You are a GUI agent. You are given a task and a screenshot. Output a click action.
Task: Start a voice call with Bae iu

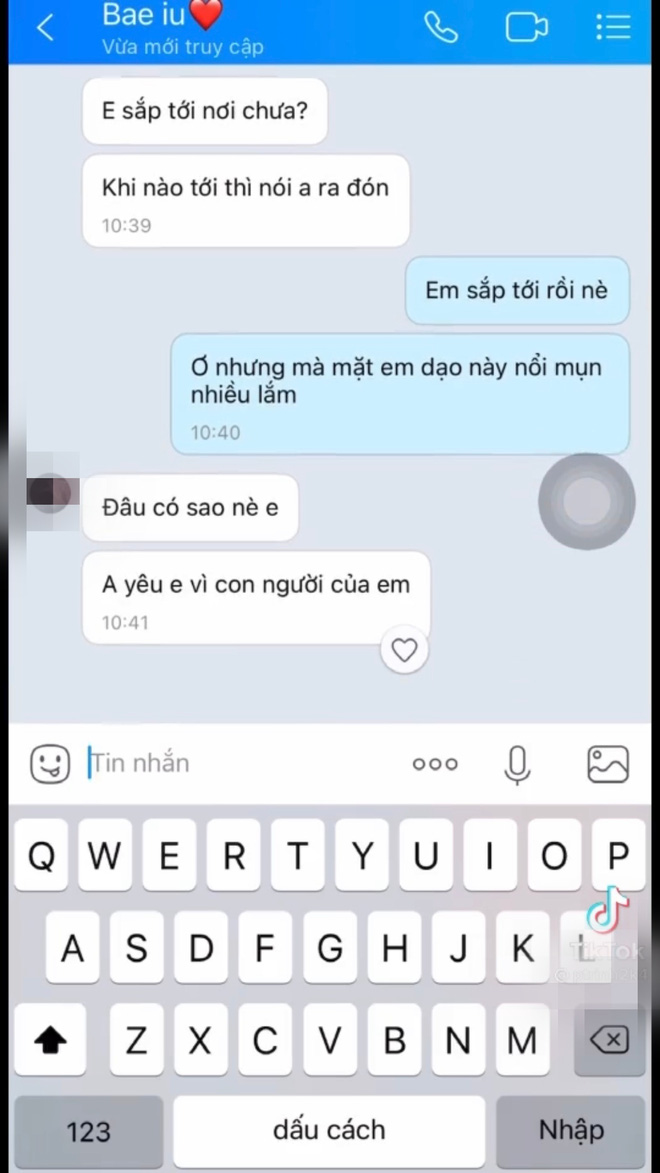[441, 27]
